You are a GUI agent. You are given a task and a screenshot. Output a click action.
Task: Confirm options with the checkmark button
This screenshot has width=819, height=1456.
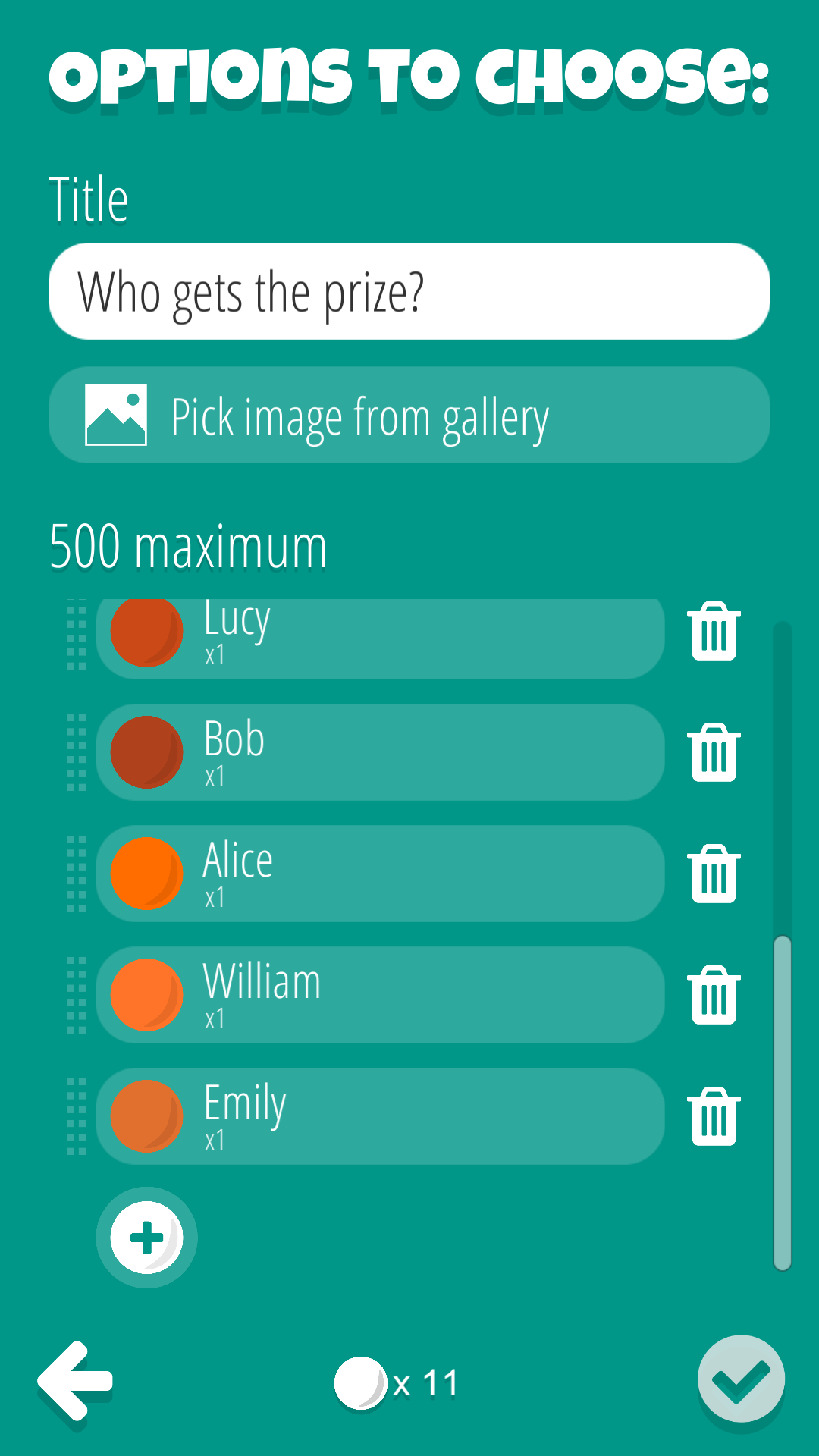pyautogui.click(x=741, y=1380)
